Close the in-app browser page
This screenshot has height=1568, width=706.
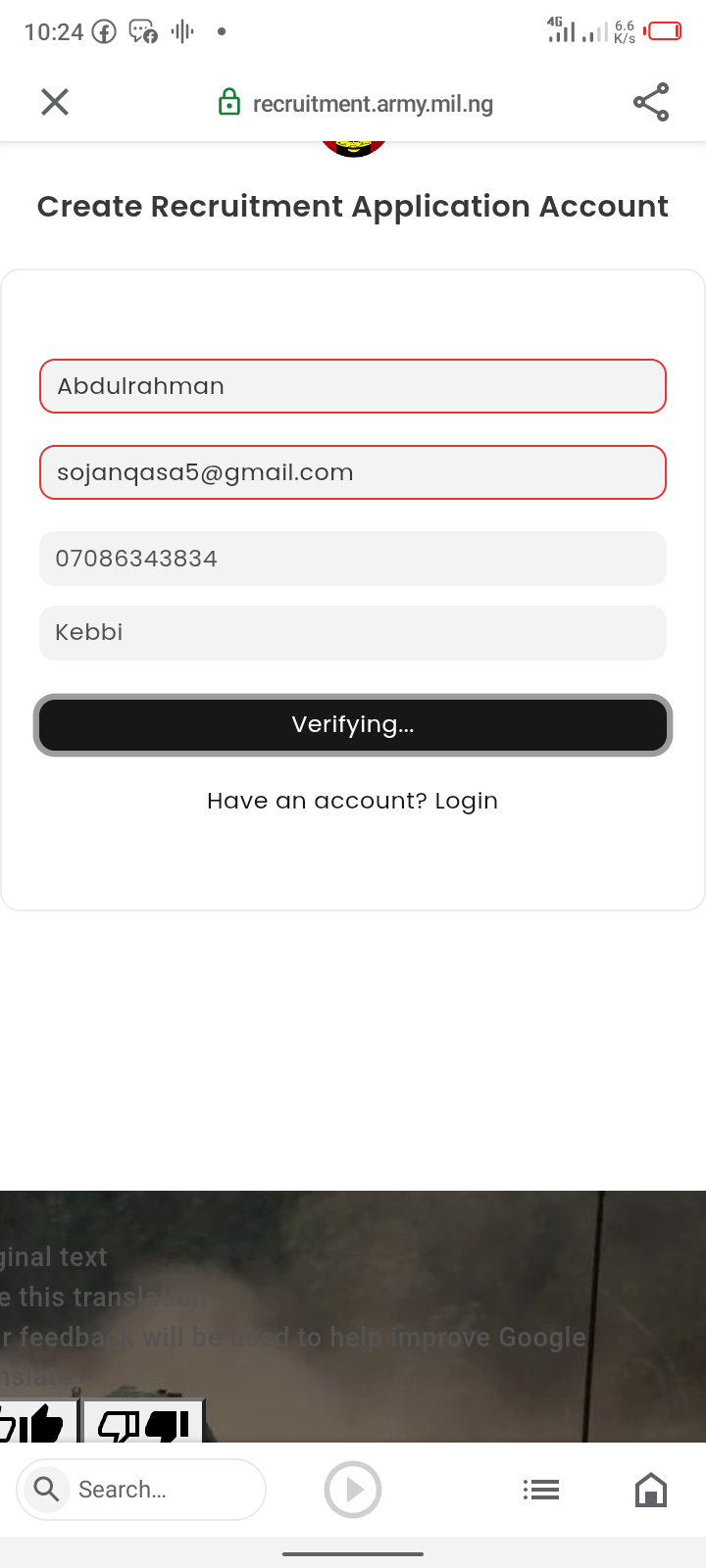pyautogui.click(x=55, y=102)
